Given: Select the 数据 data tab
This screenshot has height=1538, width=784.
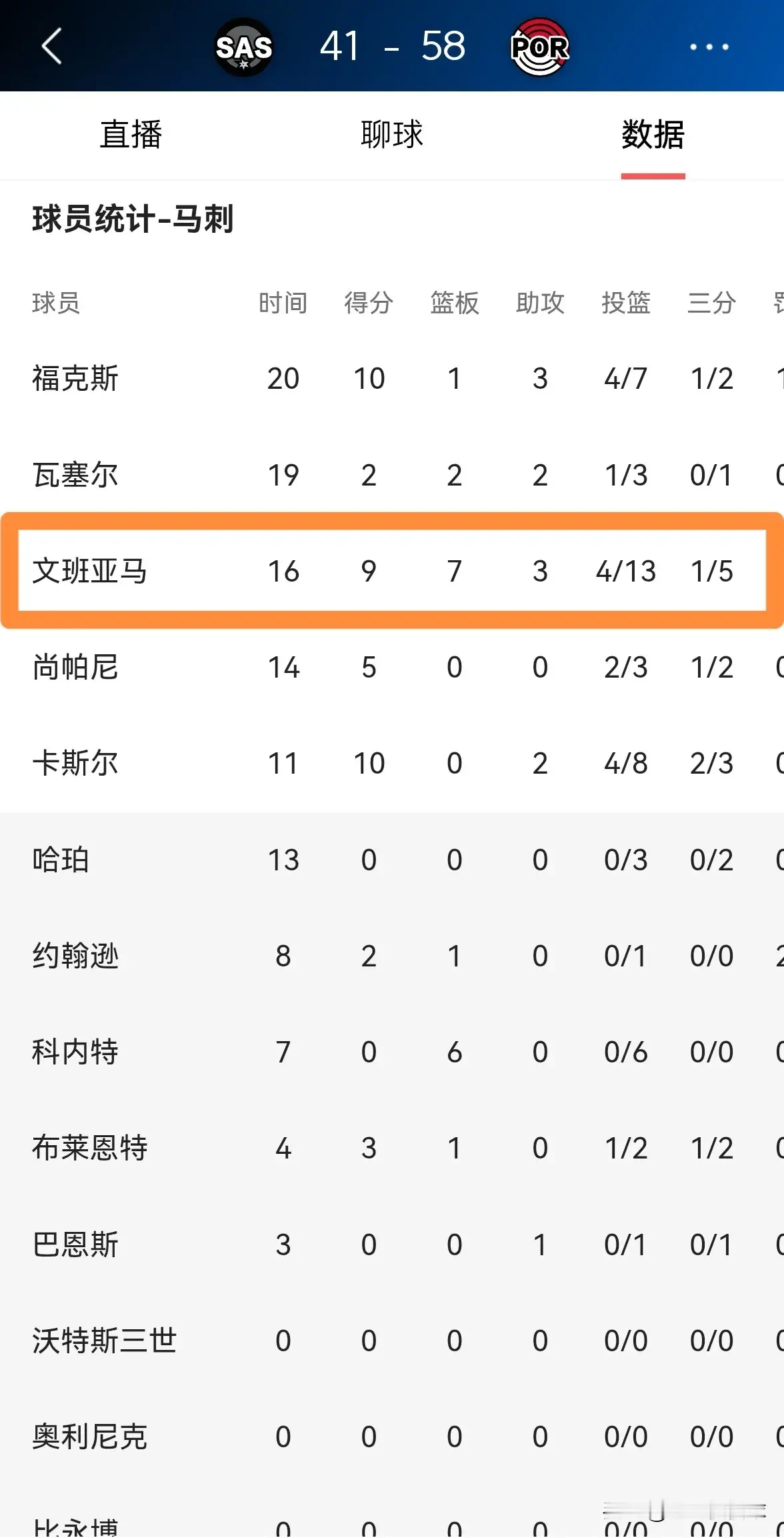Looking at the screenshot, I should point(653,135).
